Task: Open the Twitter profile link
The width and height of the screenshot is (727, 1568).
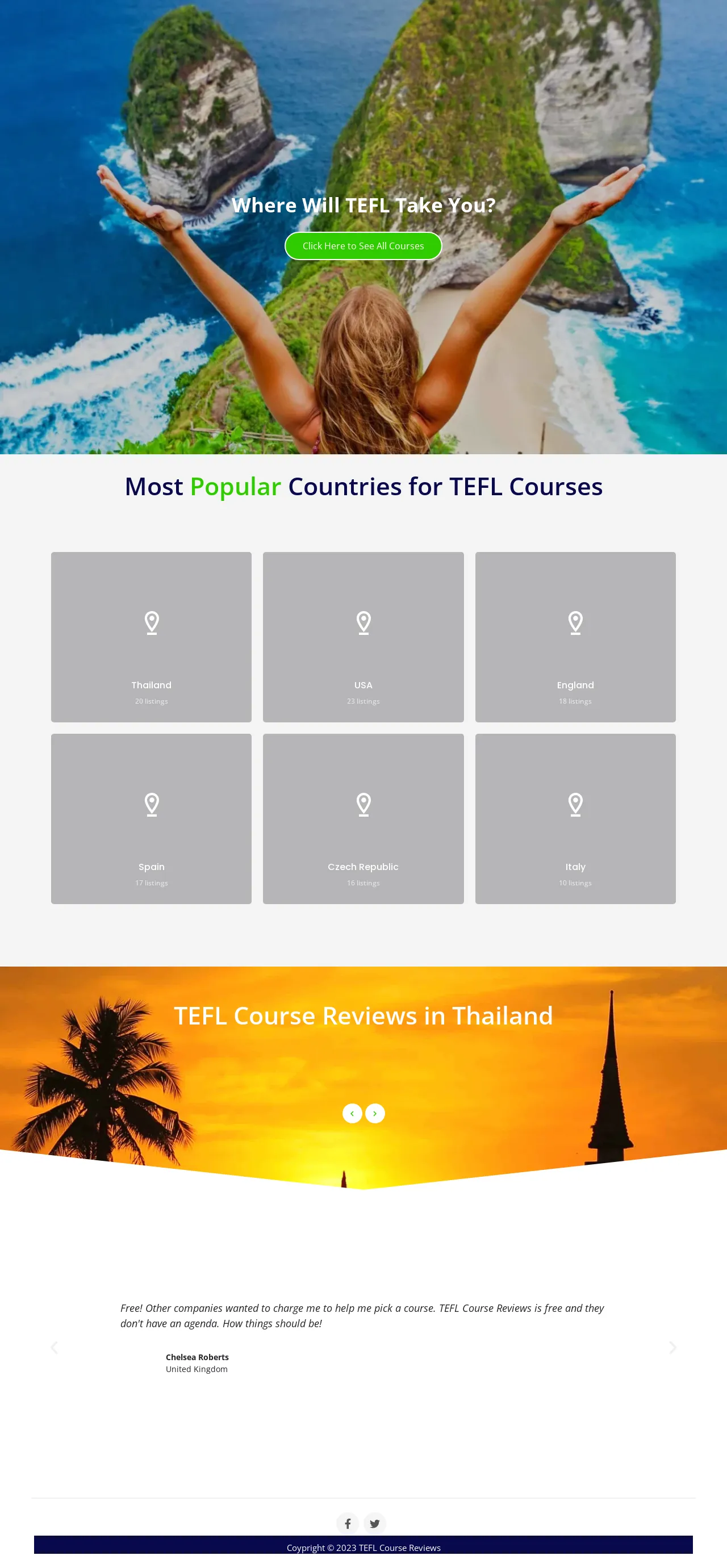Action: coord(375,1523)
